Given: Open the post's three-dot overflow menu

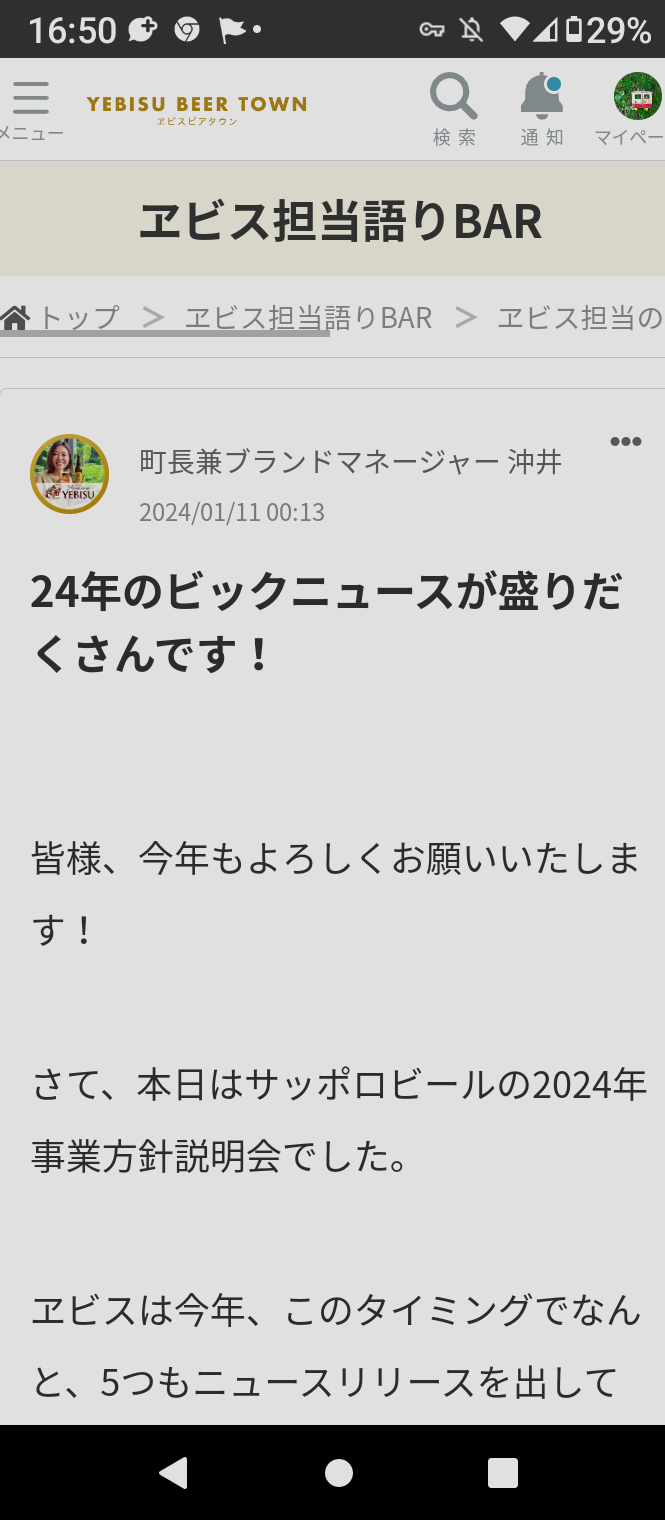Looking at the screenshot, I should click(x=625, y=442).
